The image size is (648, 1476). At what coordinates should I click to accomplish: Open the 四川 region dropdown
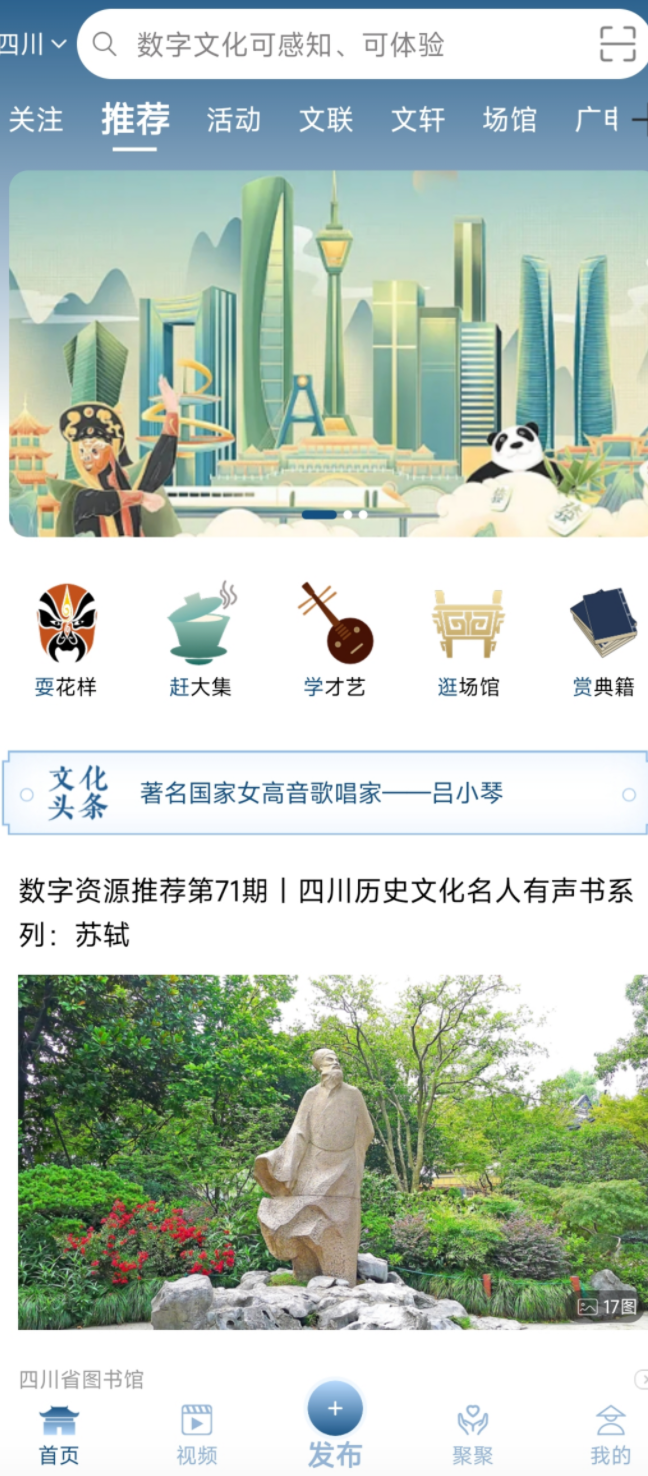point(32,44)
